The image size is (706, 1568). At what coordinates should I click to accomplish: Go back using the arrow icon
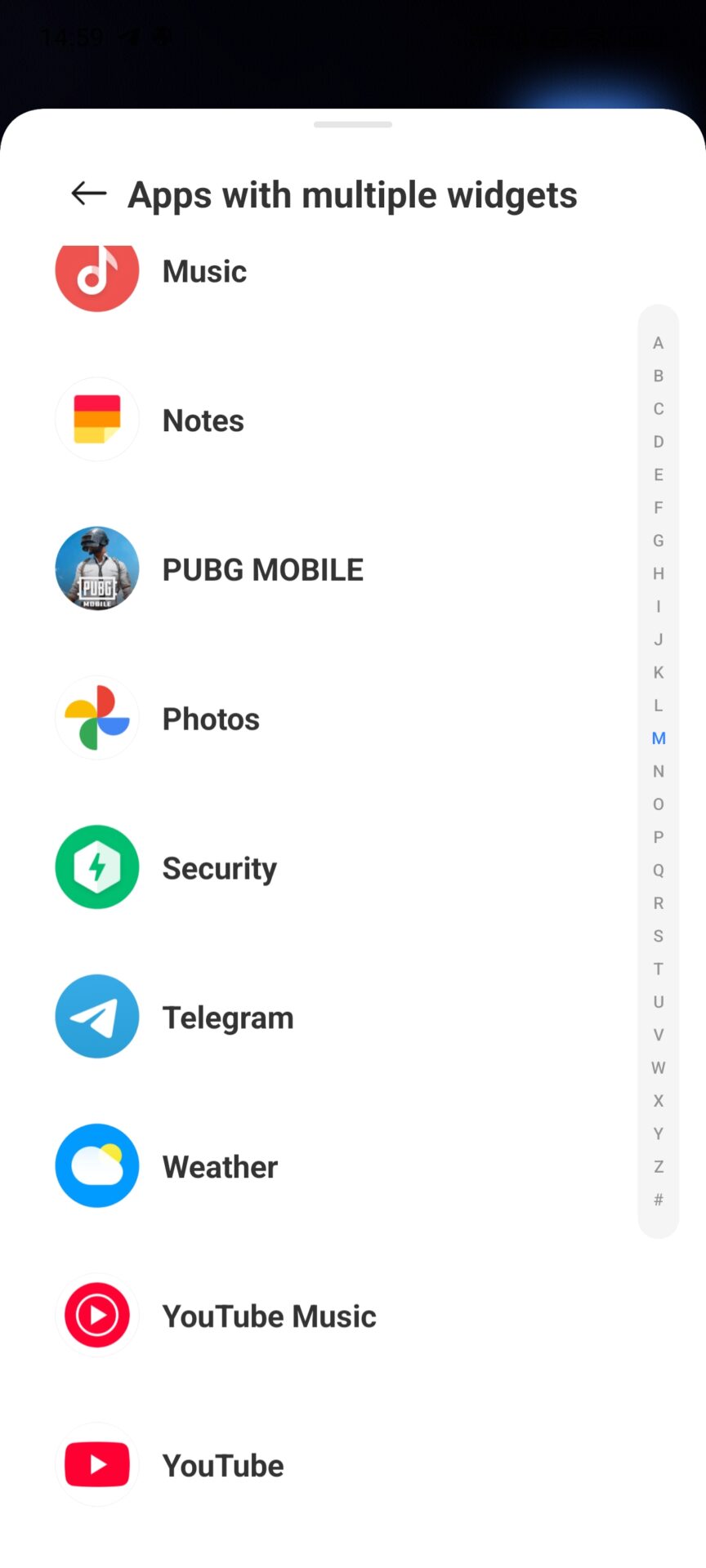coord(89,194)
